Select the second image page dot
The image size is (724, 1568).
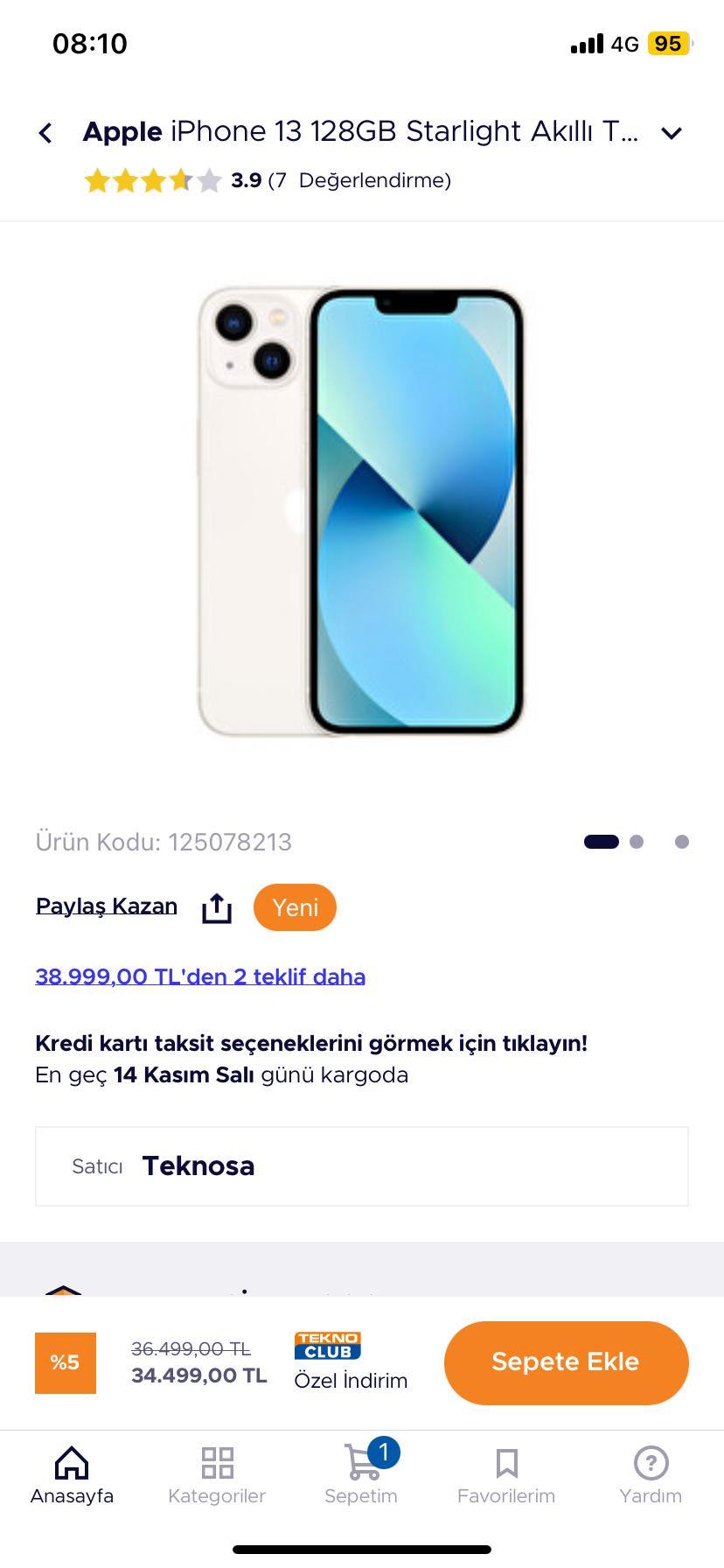click(637, 842)
